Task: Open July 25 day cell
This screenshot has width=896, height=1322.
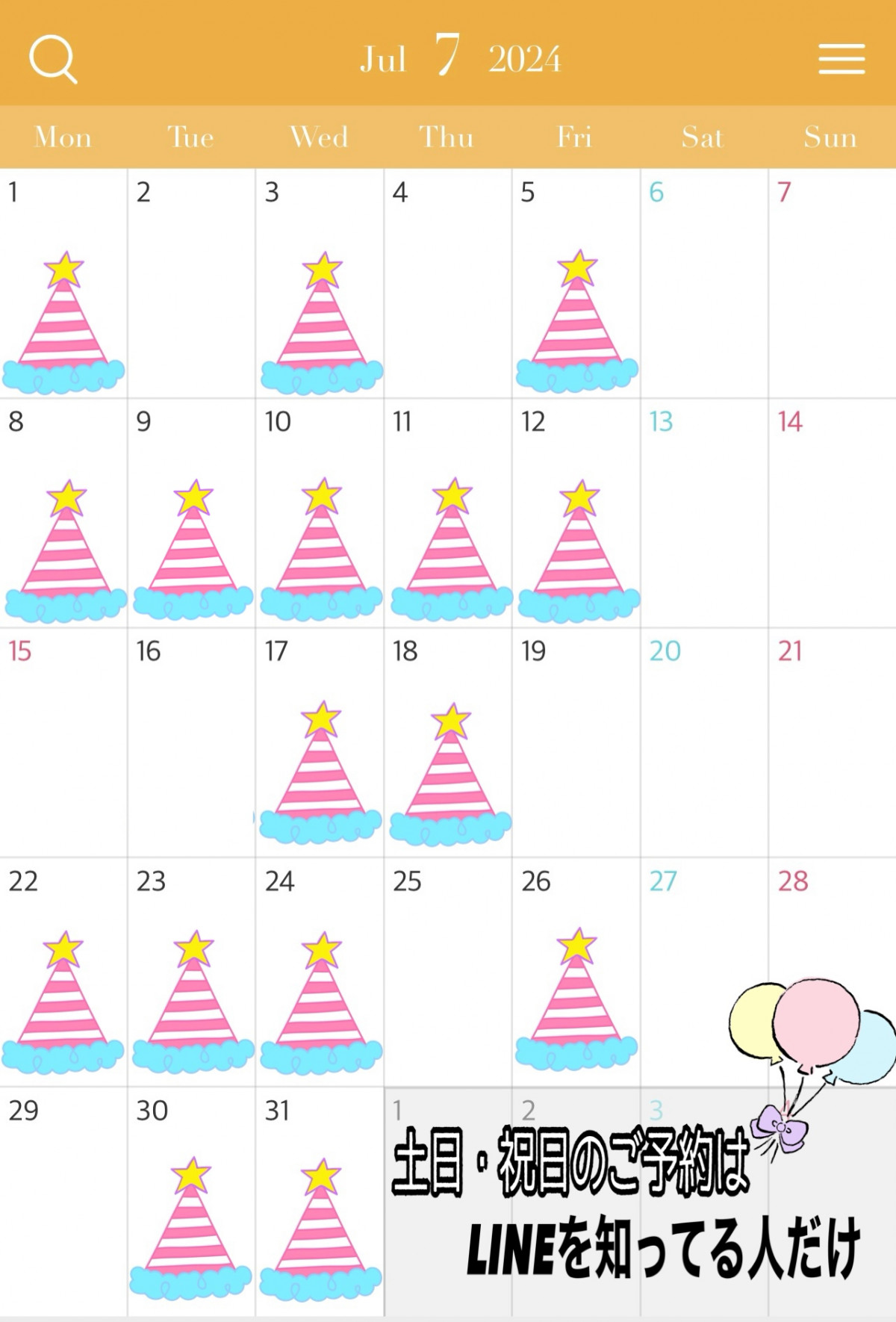Action: pyautogui.click(x=448, y=971)
